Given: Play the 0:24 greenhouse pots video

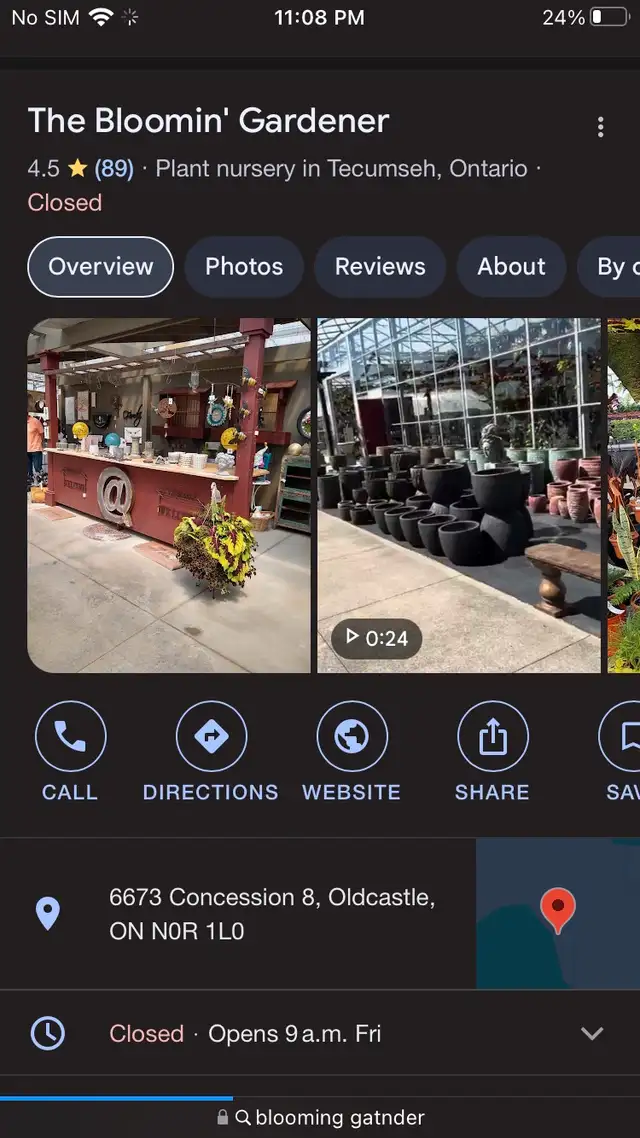Looking at the screenshot, I should tap(459, 495).
